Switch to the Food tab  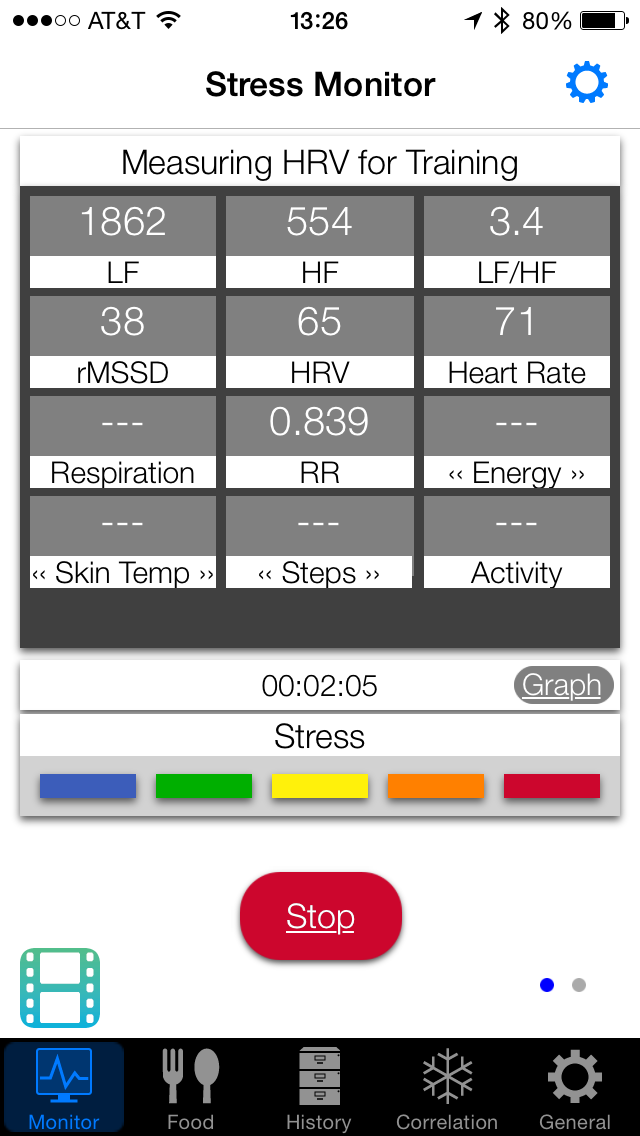190,1089
